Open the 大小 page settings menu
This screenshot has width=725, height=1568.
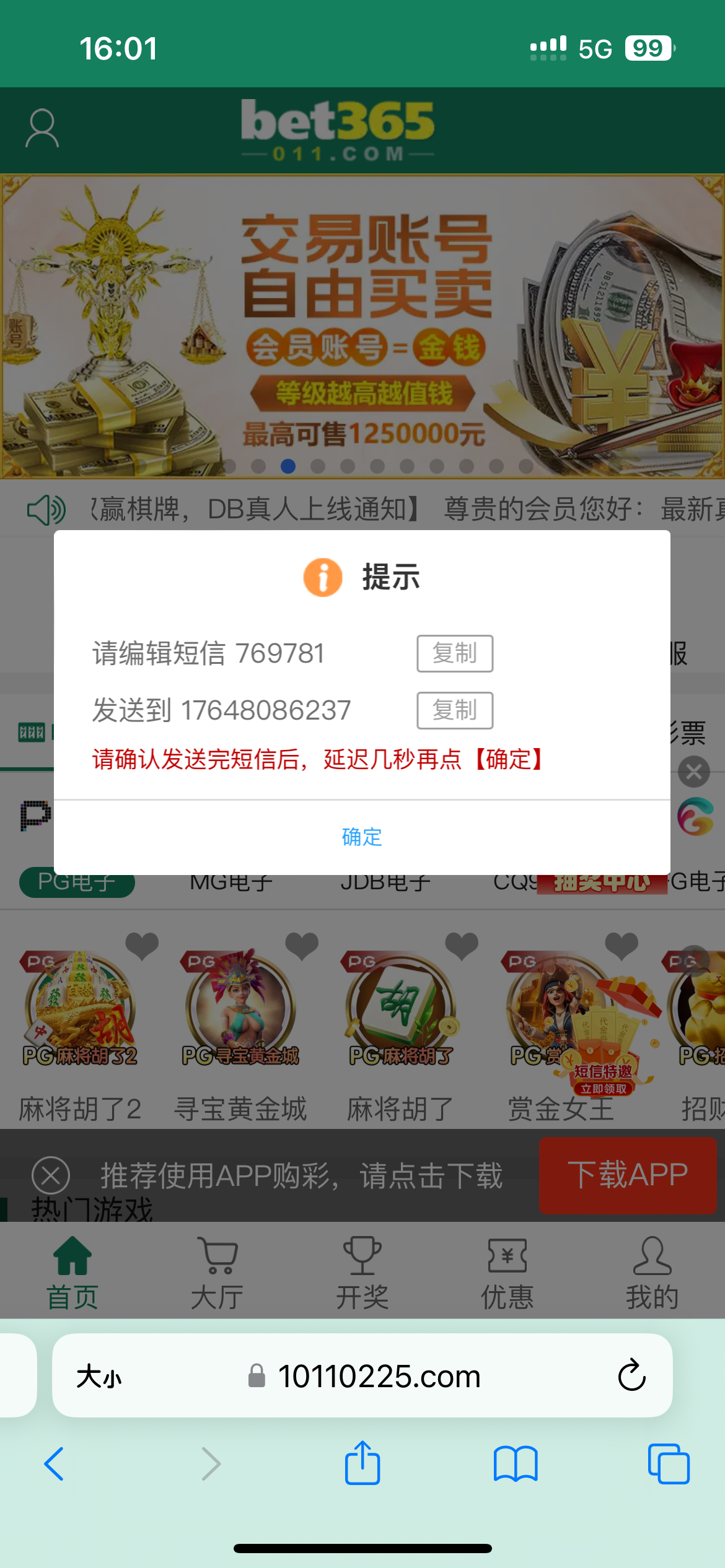pos(99,1377)
